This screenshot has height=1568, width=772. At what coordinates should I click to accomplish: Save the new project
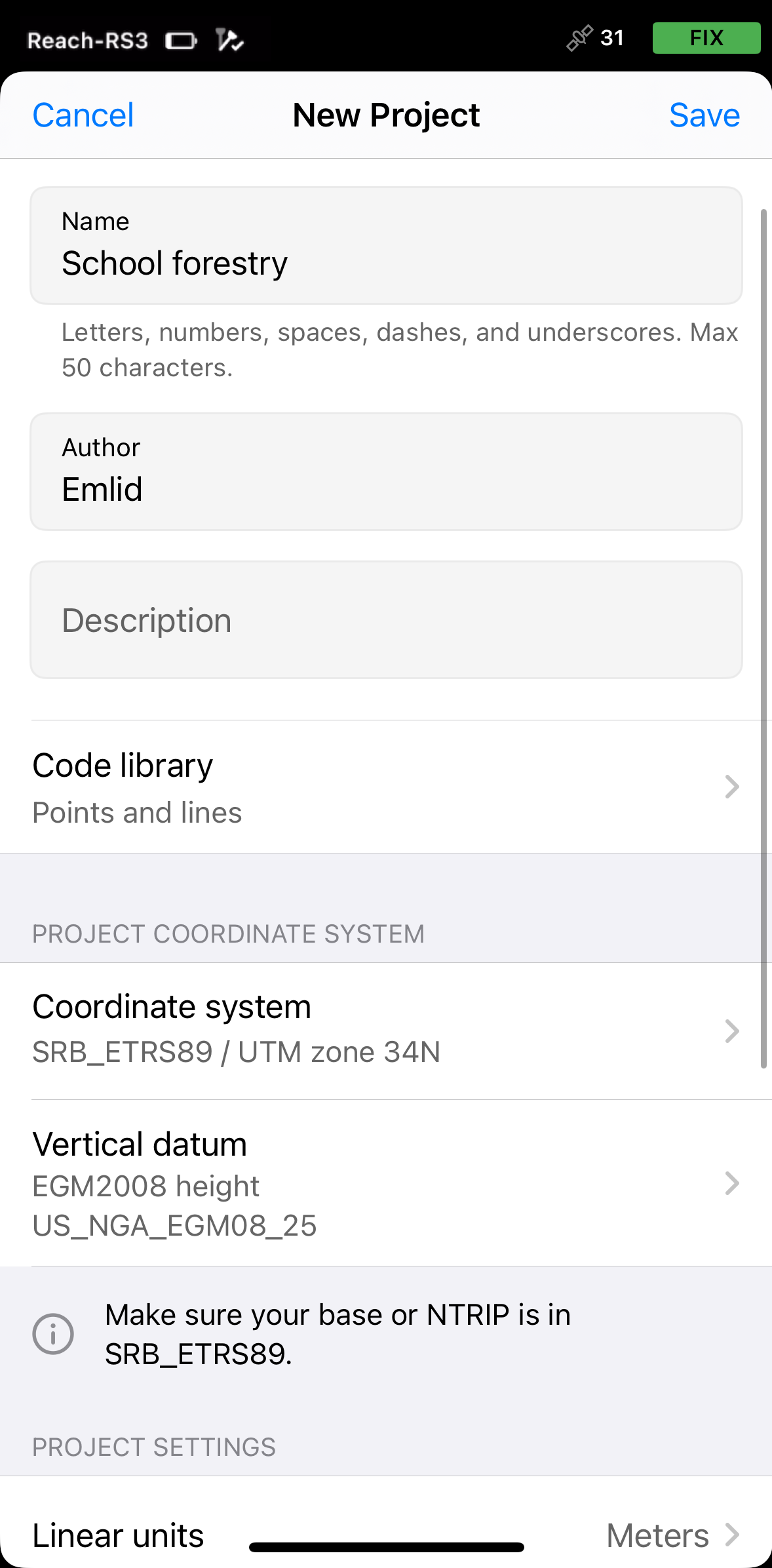pos(704,115)
